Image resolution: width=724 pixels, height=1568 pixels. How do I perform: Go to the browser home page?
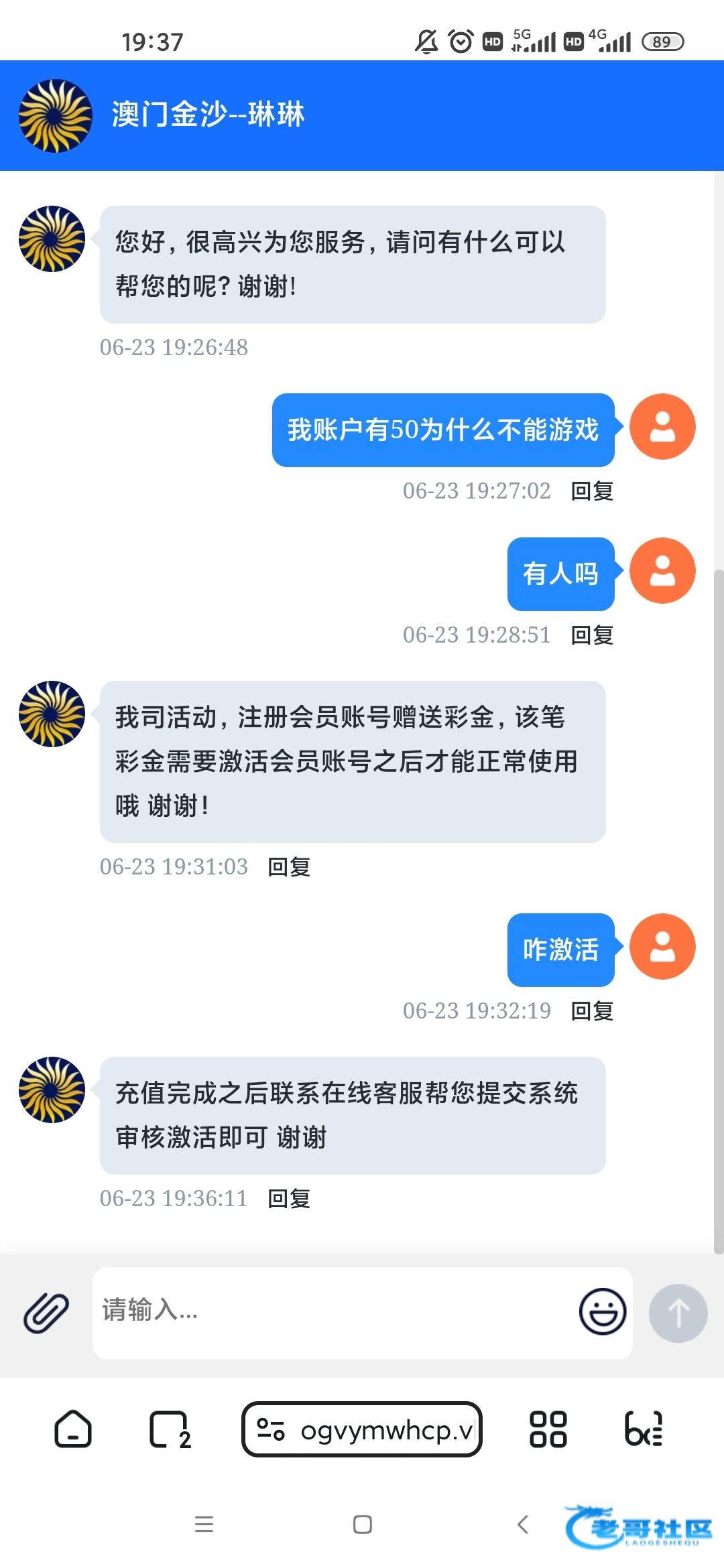coord(72,1429)
